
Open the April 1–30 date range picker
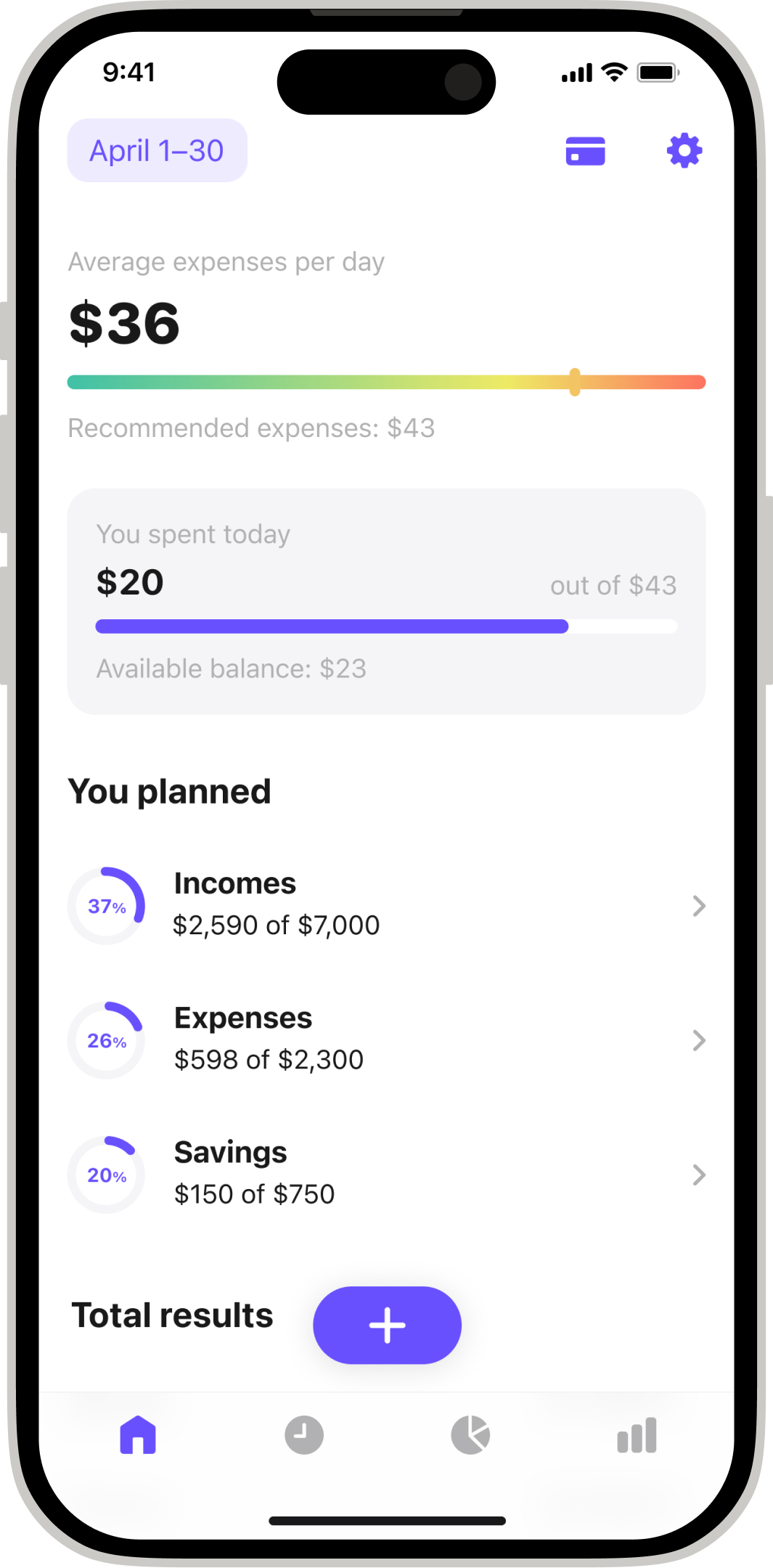157,150
